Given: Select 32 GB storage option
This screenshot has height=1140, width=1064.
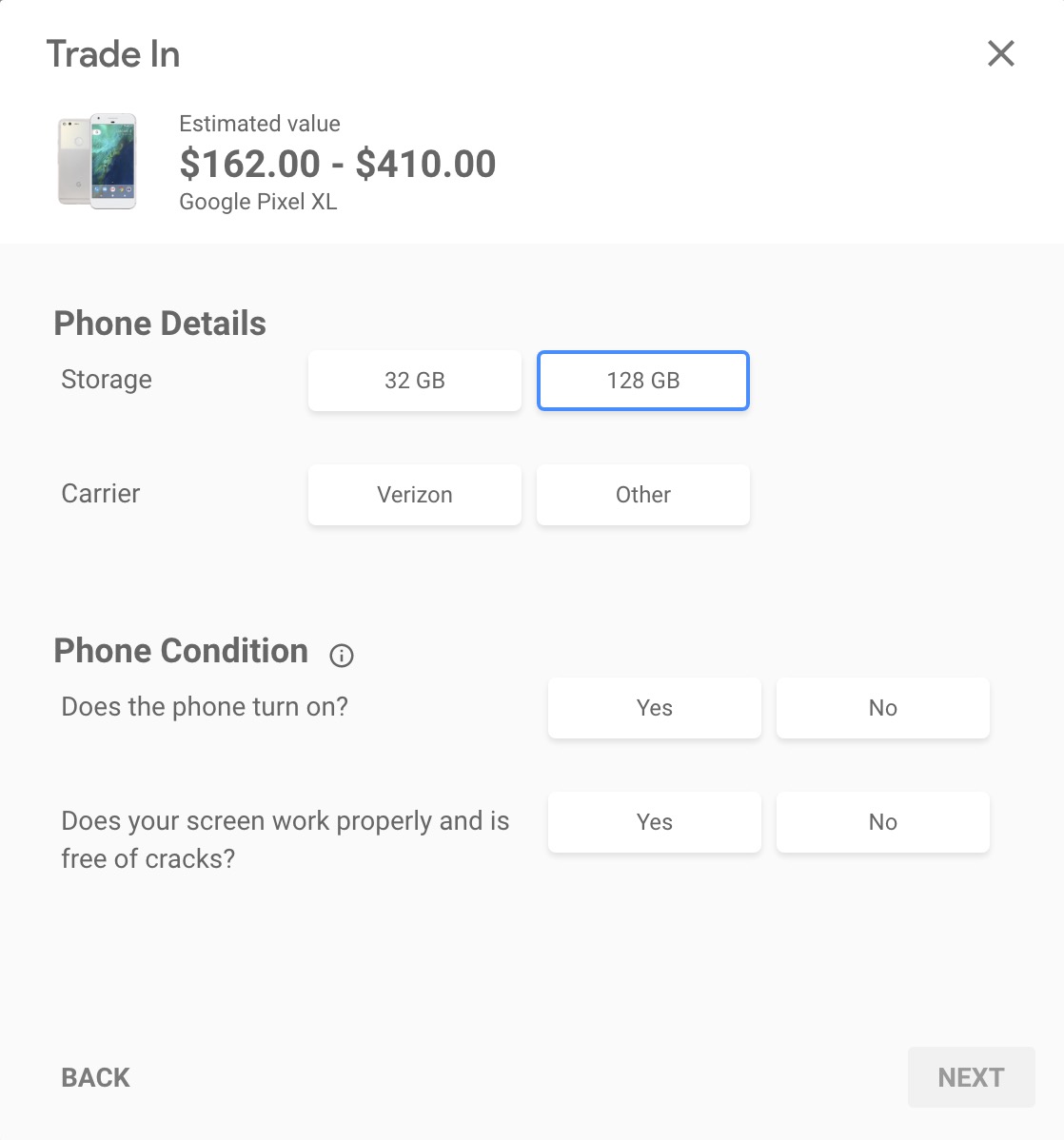Looking at the screenshot, I should pos(414,381).
